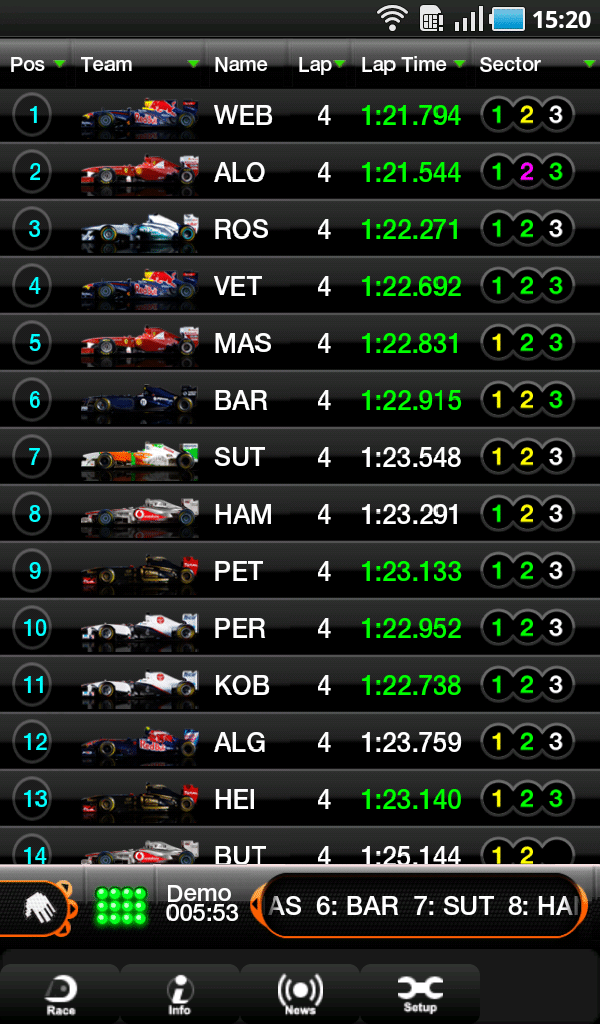The image size is (600, 1024).
Task: Select the VET driver row
Action: (300, 285)
